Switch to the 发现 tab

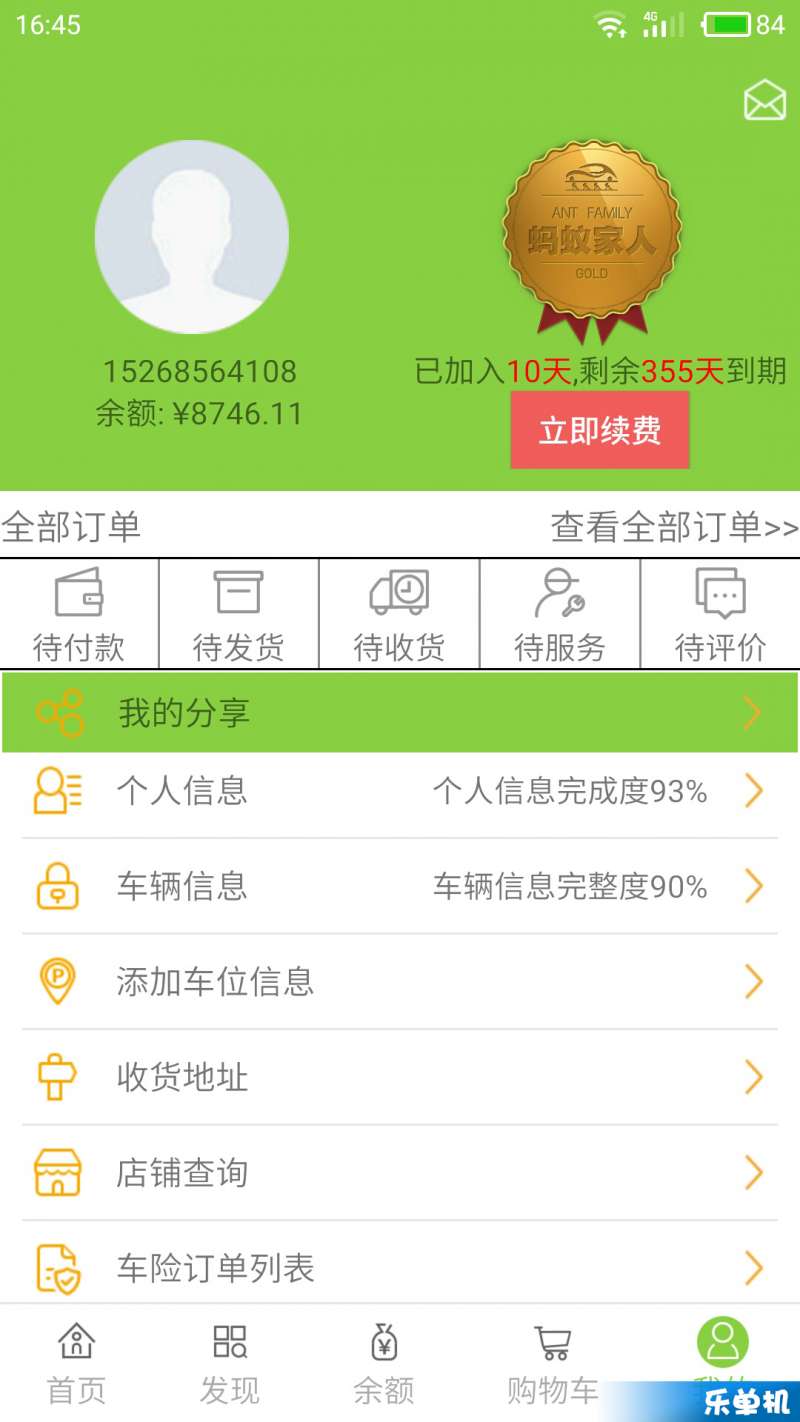(230, 1364)
